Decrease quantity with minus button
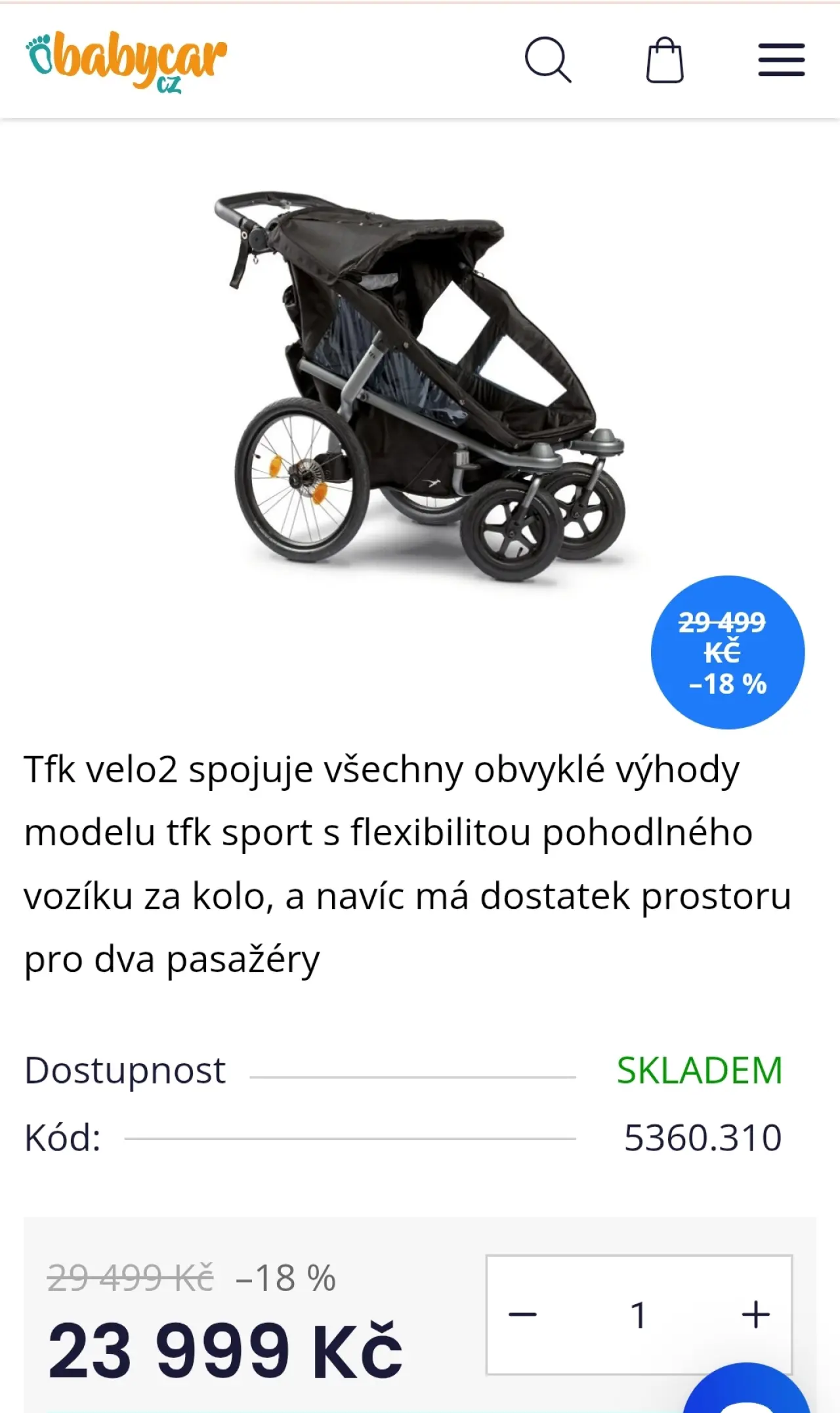The width and height of the screenshot is (840, 1413). pos(523,1315)
